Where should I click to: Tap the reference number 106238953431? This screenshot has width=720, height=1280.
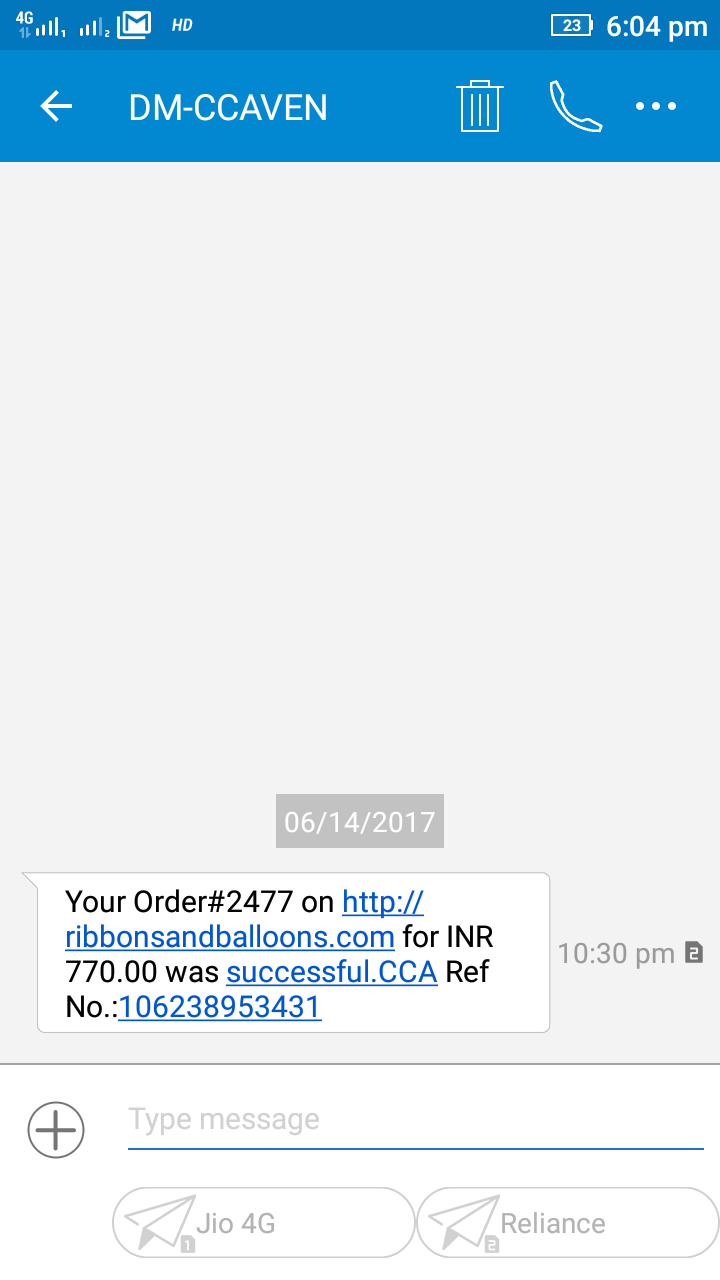(x=220, y=1007)
